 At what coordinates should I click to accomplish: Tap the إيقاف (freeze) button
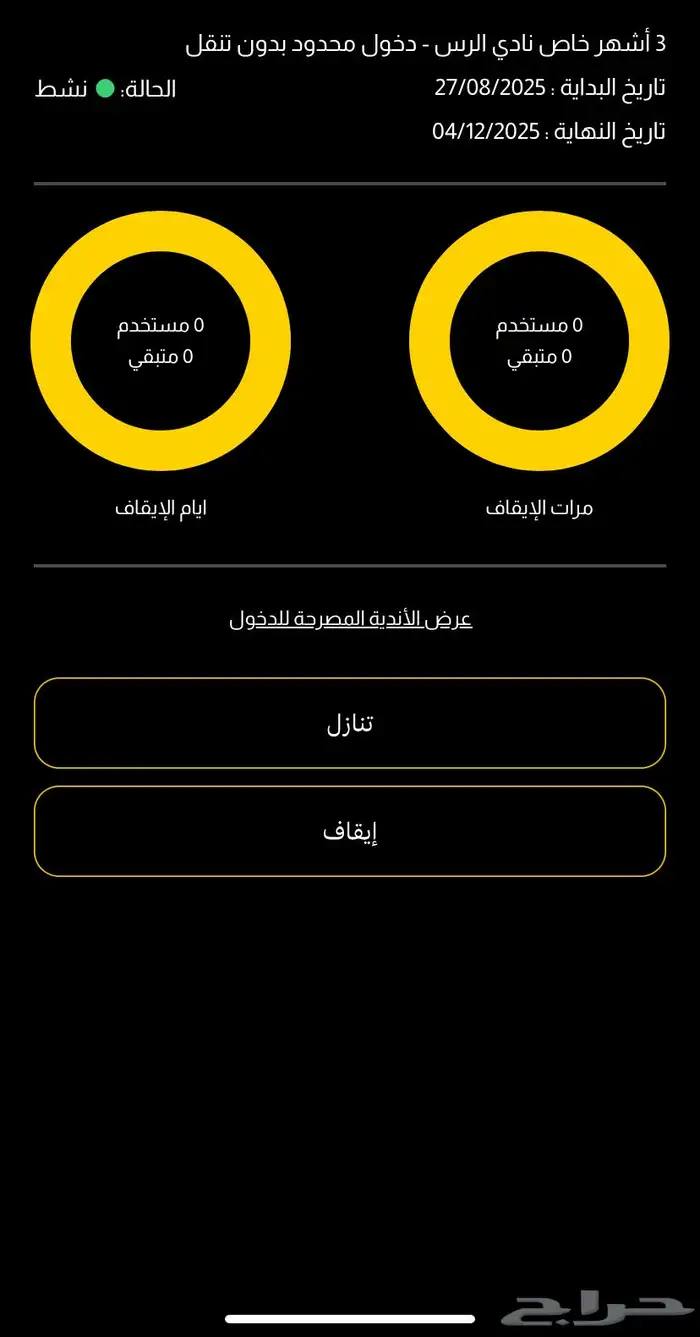(x=350, y=831)
